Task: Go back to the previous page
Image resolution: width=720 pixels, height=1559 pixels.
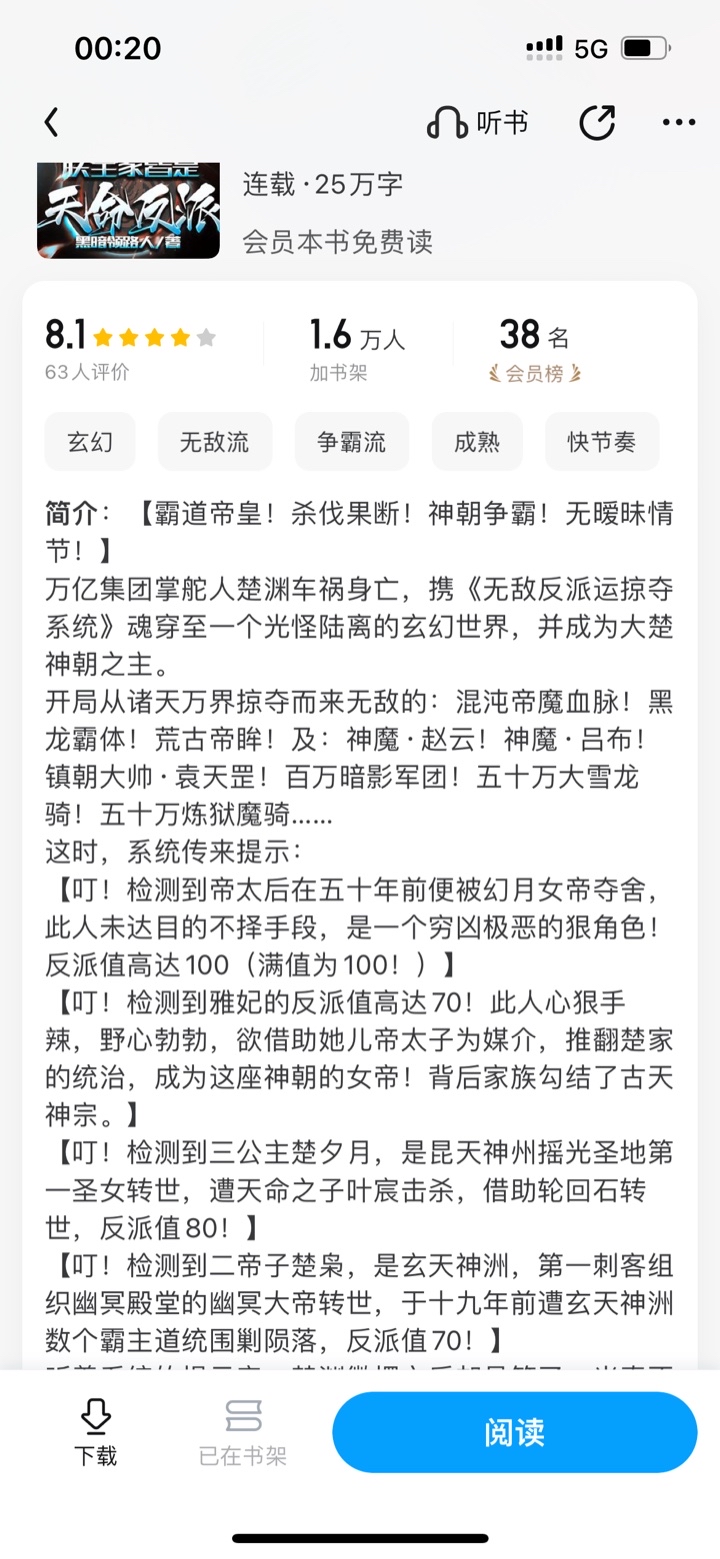Action: click(52, 123)
